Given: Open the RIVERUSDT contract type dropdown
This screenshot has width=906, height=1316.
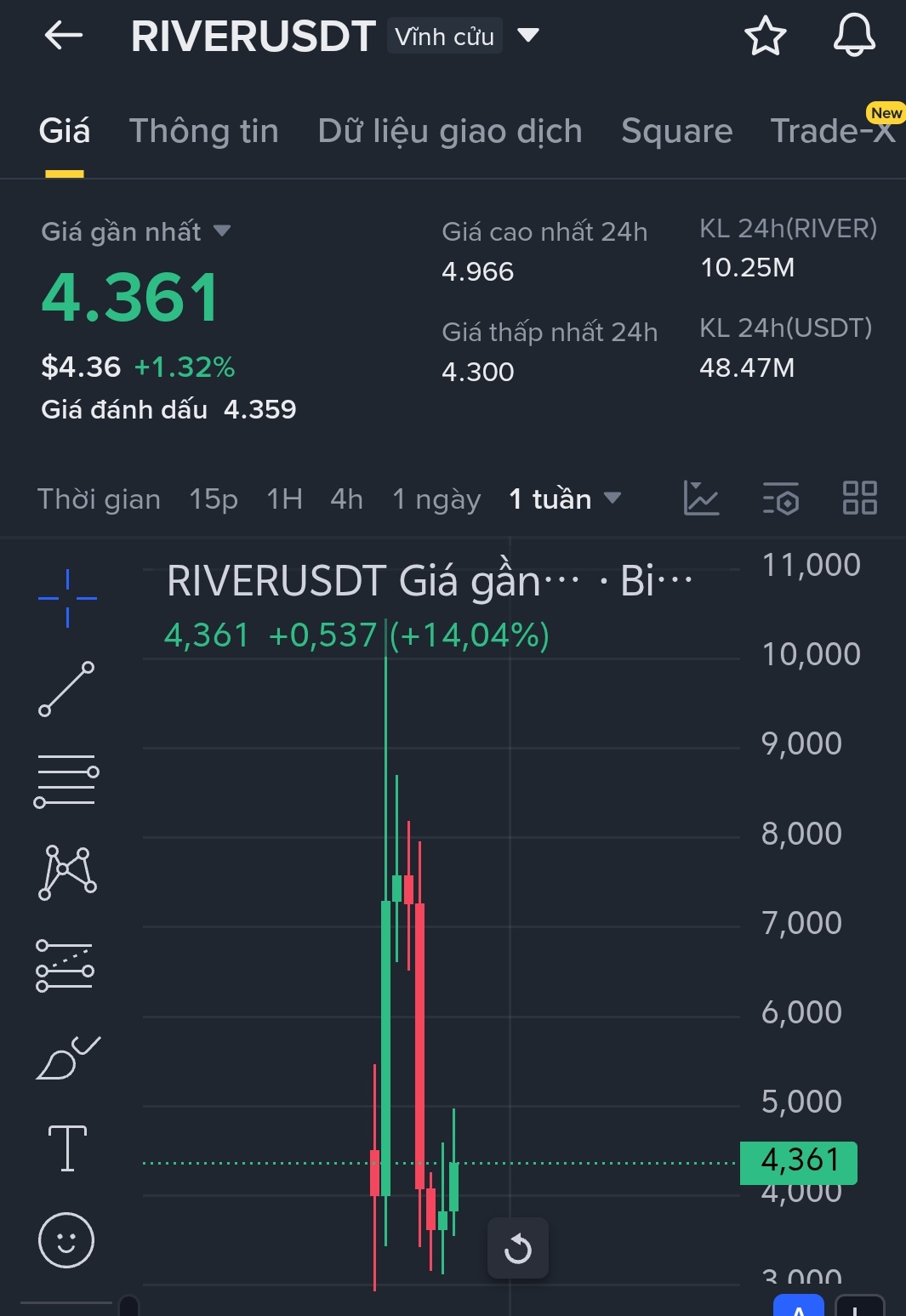Looking at the screenshot, I should (x=527, y=36).
